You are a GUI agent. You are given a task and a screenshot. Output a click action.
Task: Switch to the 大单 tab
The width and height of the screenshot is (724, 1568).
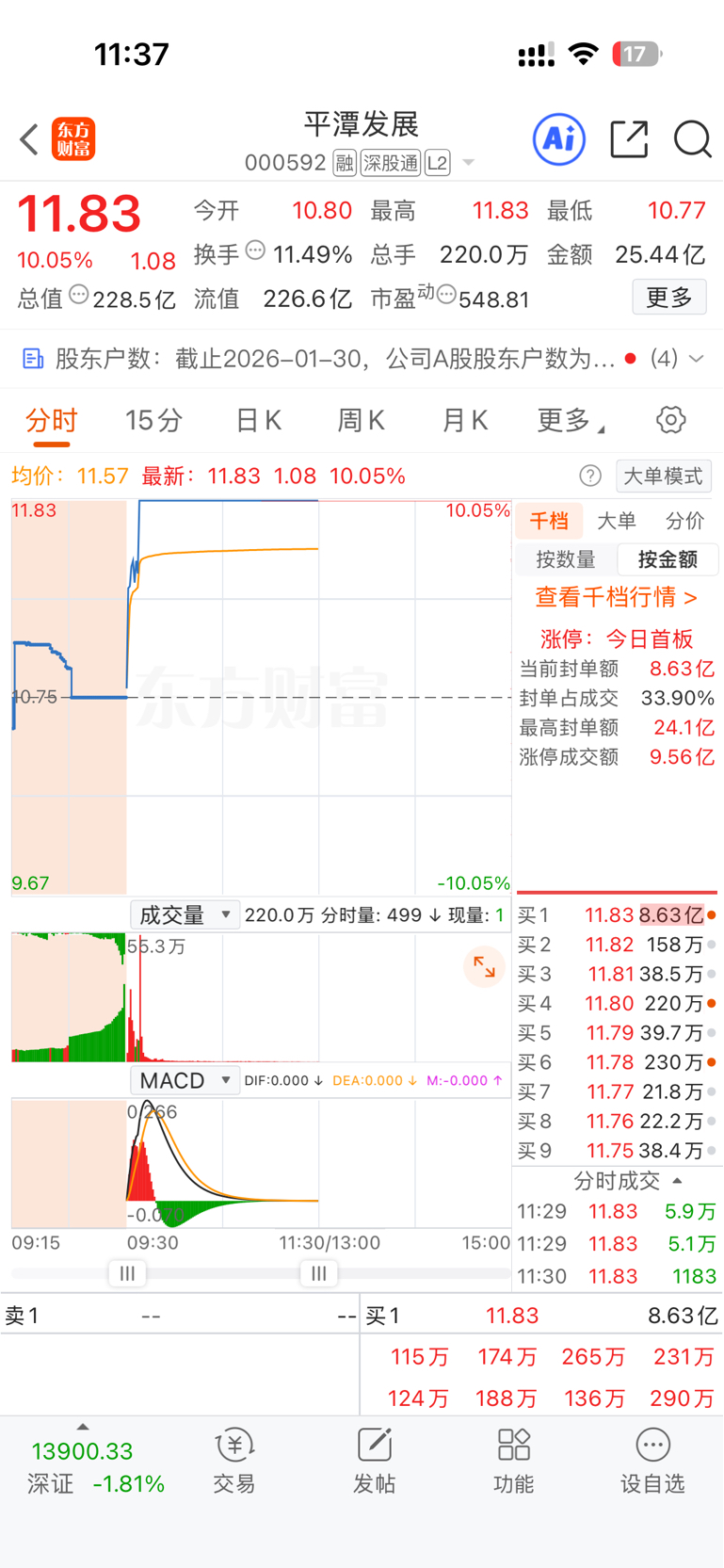(617, 521)
